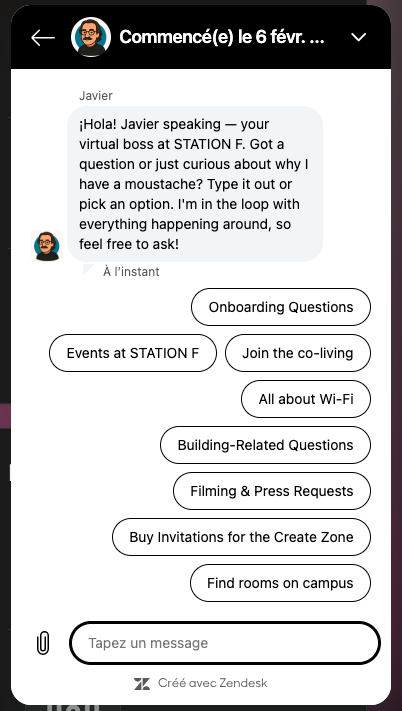Tap All about Wi-Fi
Screen dimensions: 402x711
(306, 399)
